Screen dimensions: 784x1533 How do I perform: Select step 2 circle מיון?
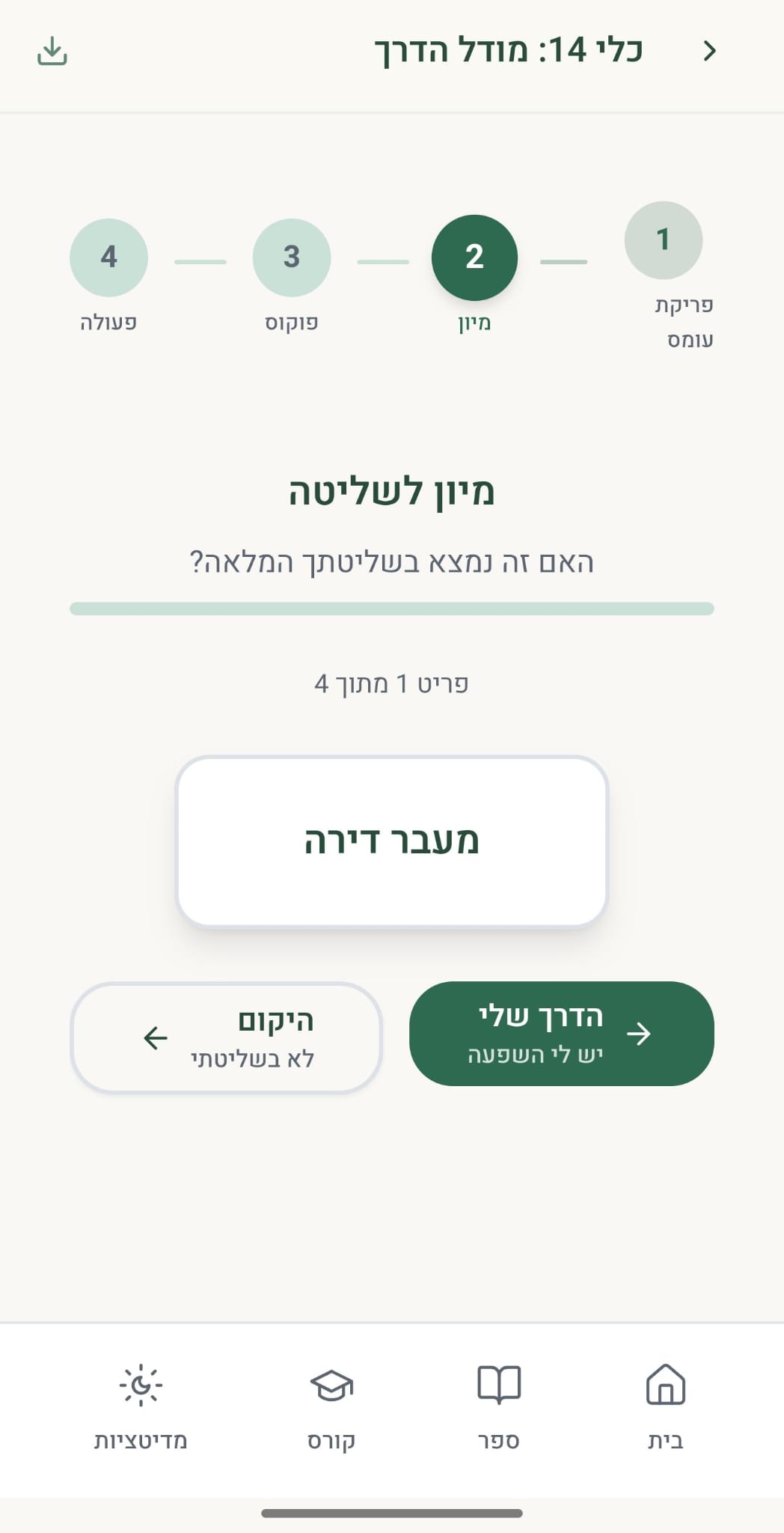[474, 257]
